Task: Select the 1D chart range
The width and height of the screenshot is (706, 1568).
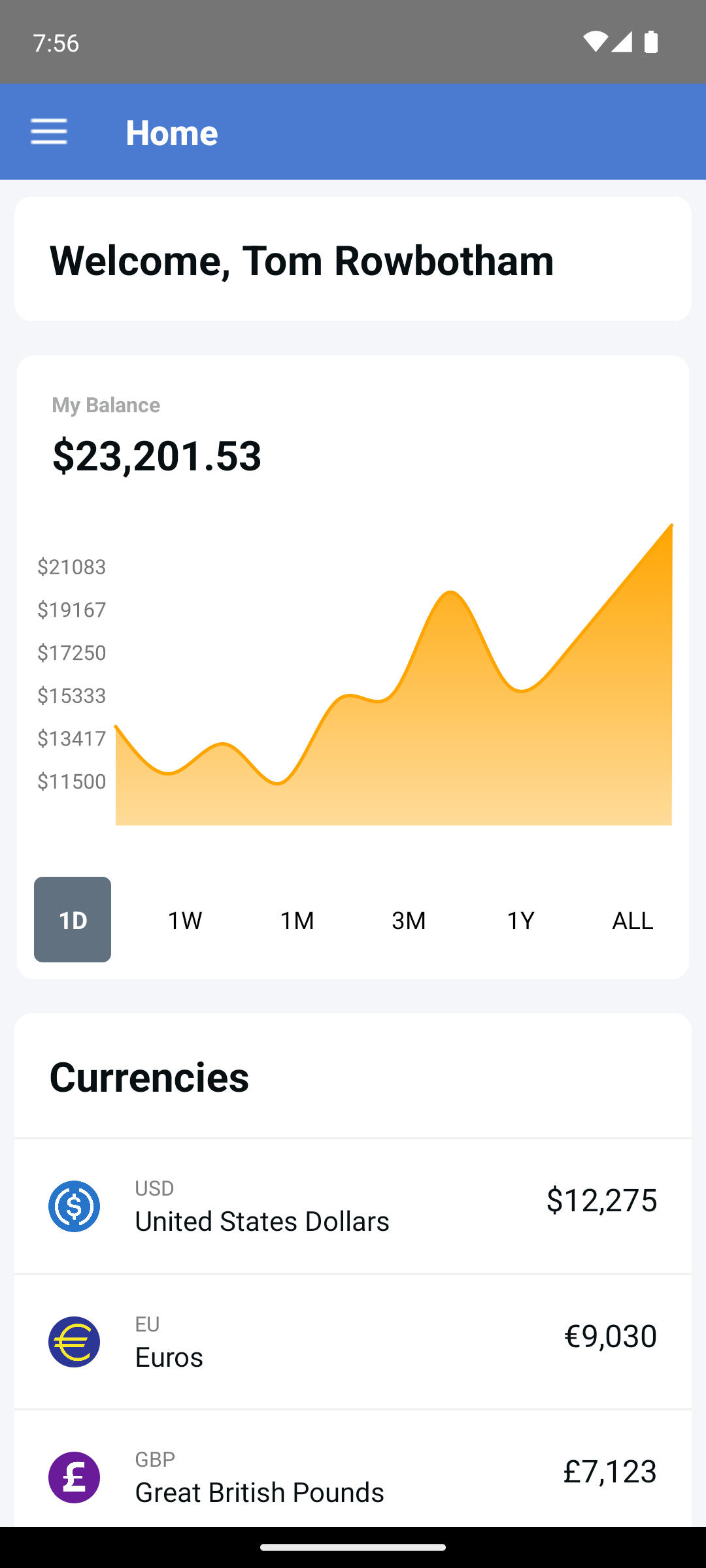Action: pos(73,919)
